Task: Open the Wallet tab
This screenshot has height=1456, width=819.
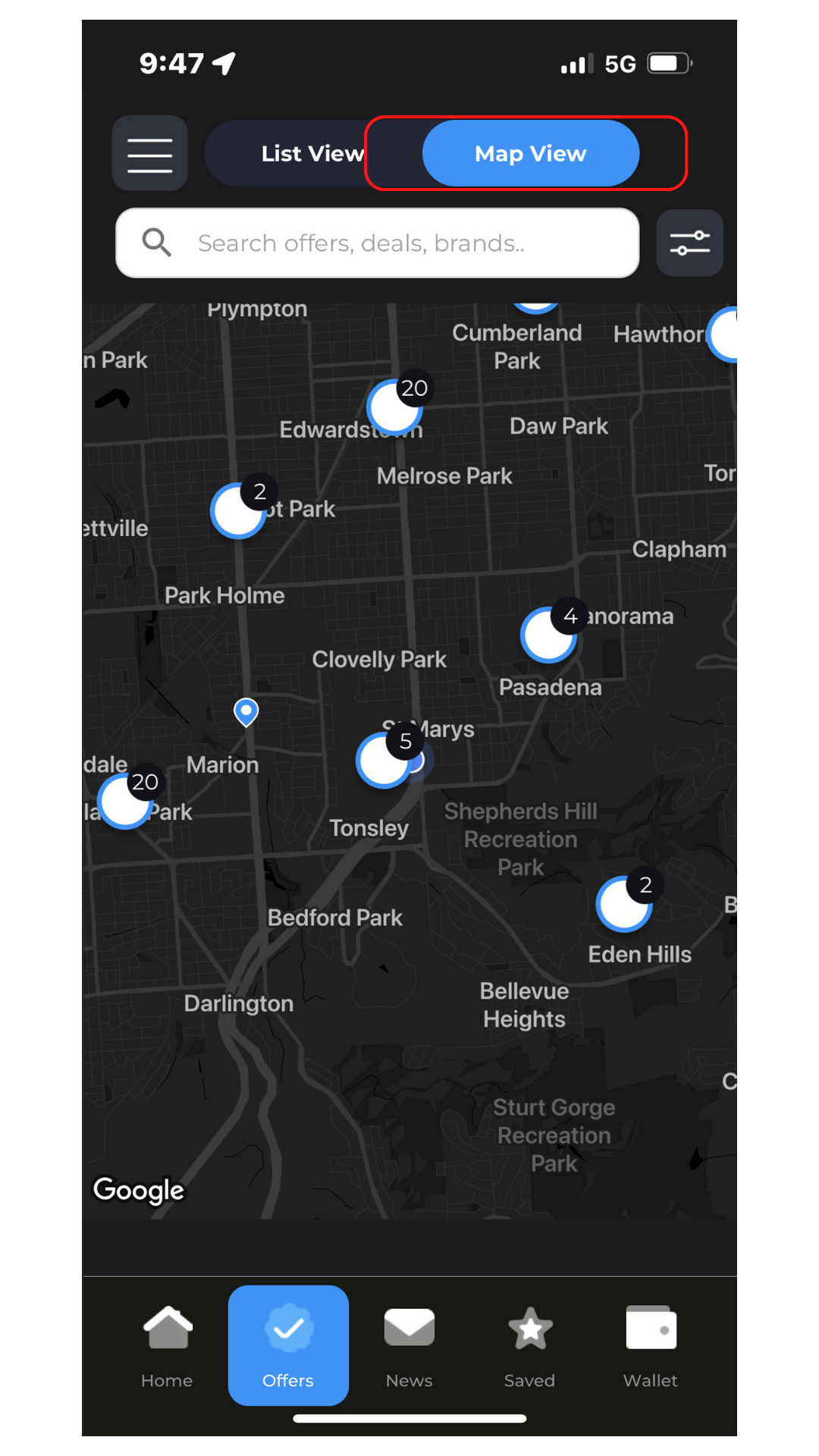Action: click(651, 1345)
